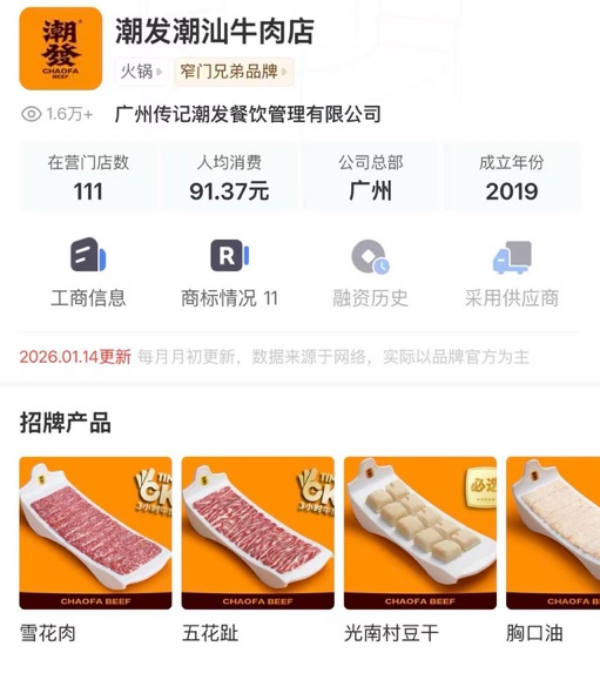Check 采用供应商 suppliers
Screen dimensions: 600x673
(x=511, y=272)
